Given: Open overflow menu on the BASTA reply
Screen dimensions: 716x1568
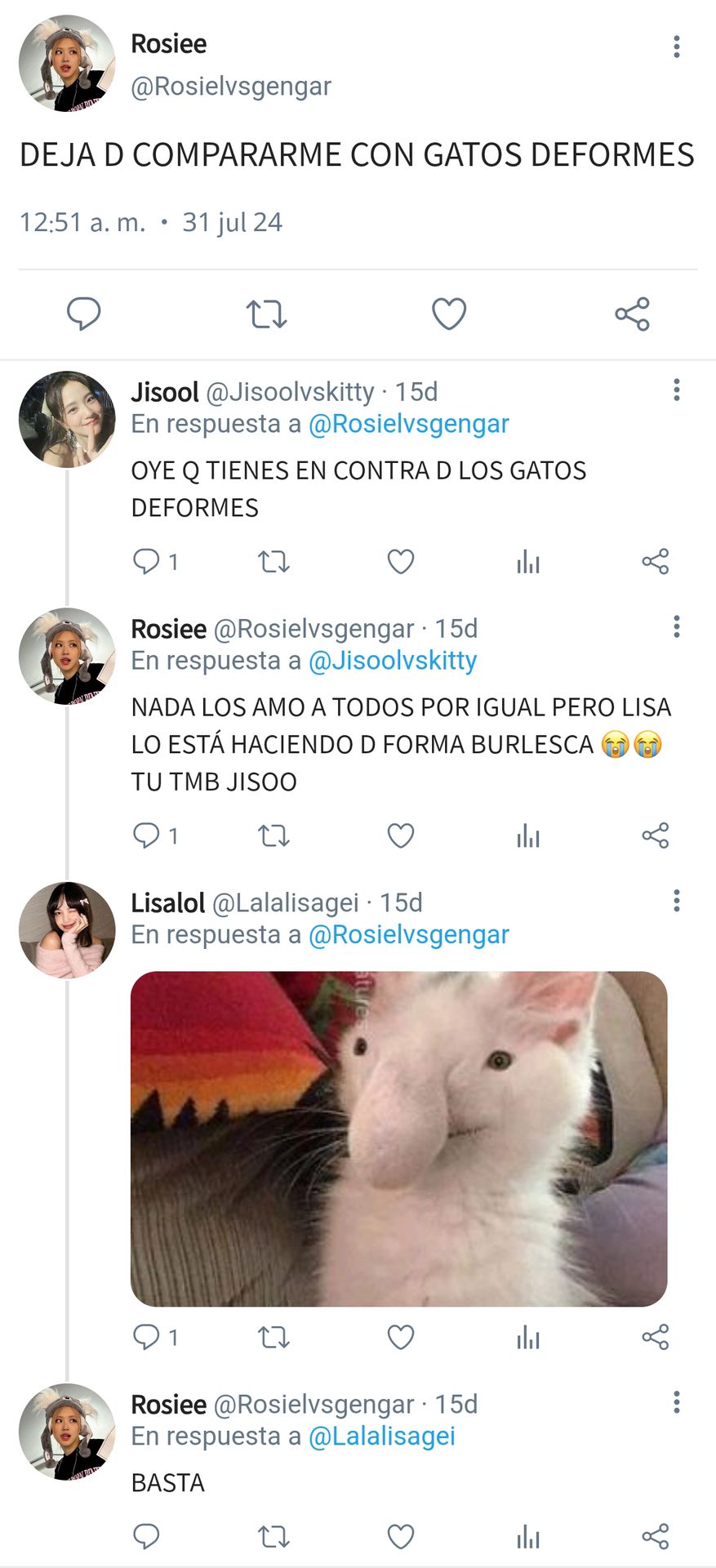Looking at the screenshot, I should click(x=676, y=1403).
